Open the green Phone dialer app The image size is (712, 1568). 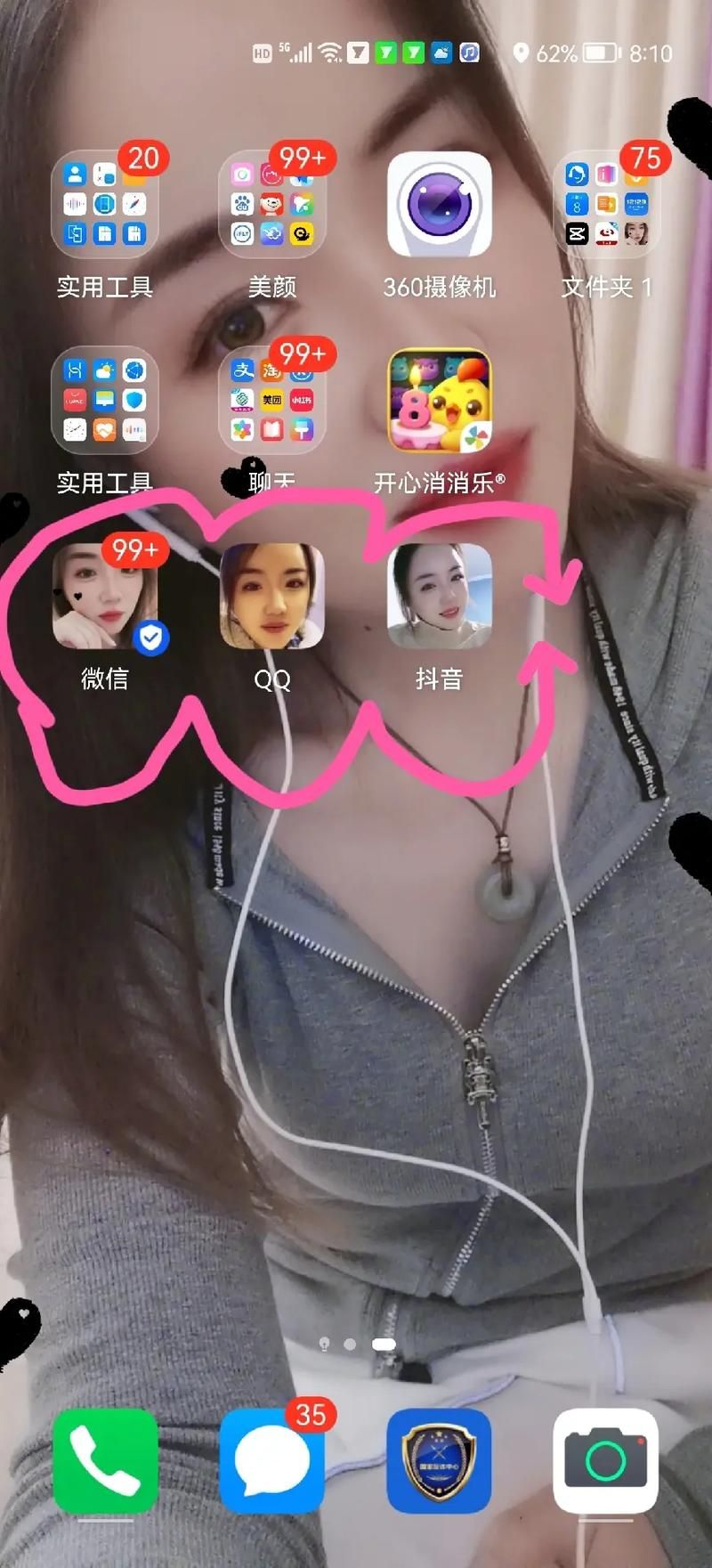(x=105, y=1460)
